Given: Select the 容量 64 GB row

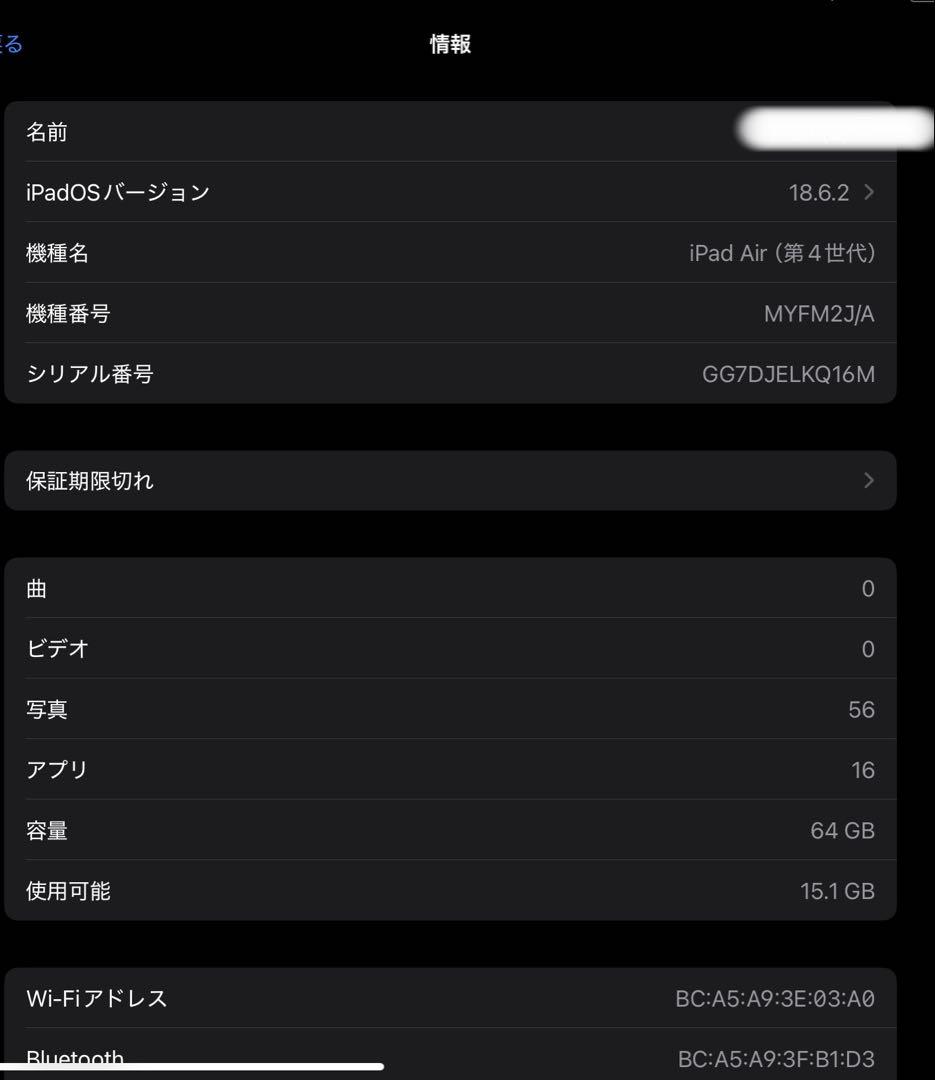Looking at the screenshot, I should point(450,830).
